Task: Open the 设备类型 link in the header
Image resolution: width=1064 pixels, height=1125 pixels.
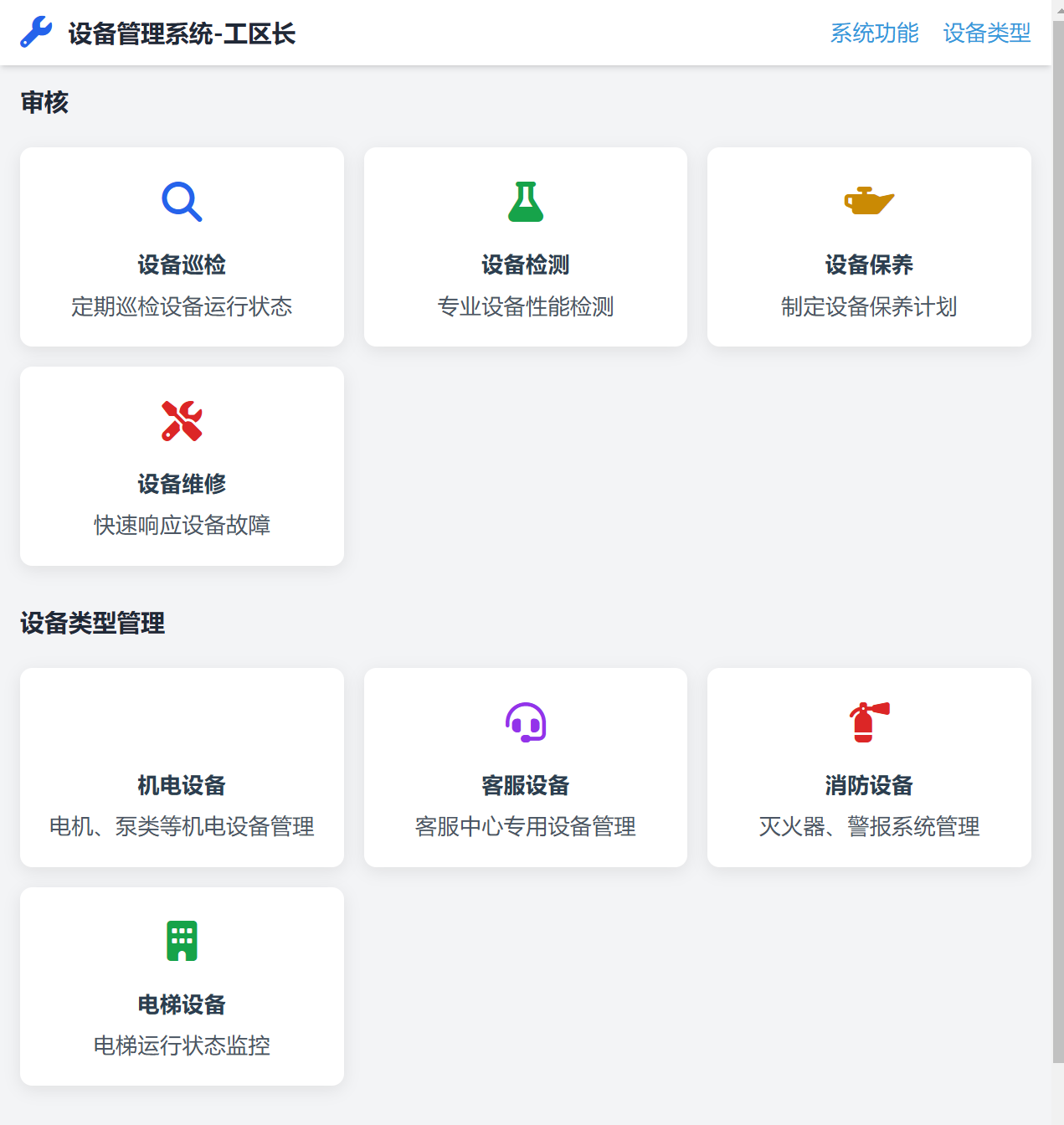Action: (986, 33)
